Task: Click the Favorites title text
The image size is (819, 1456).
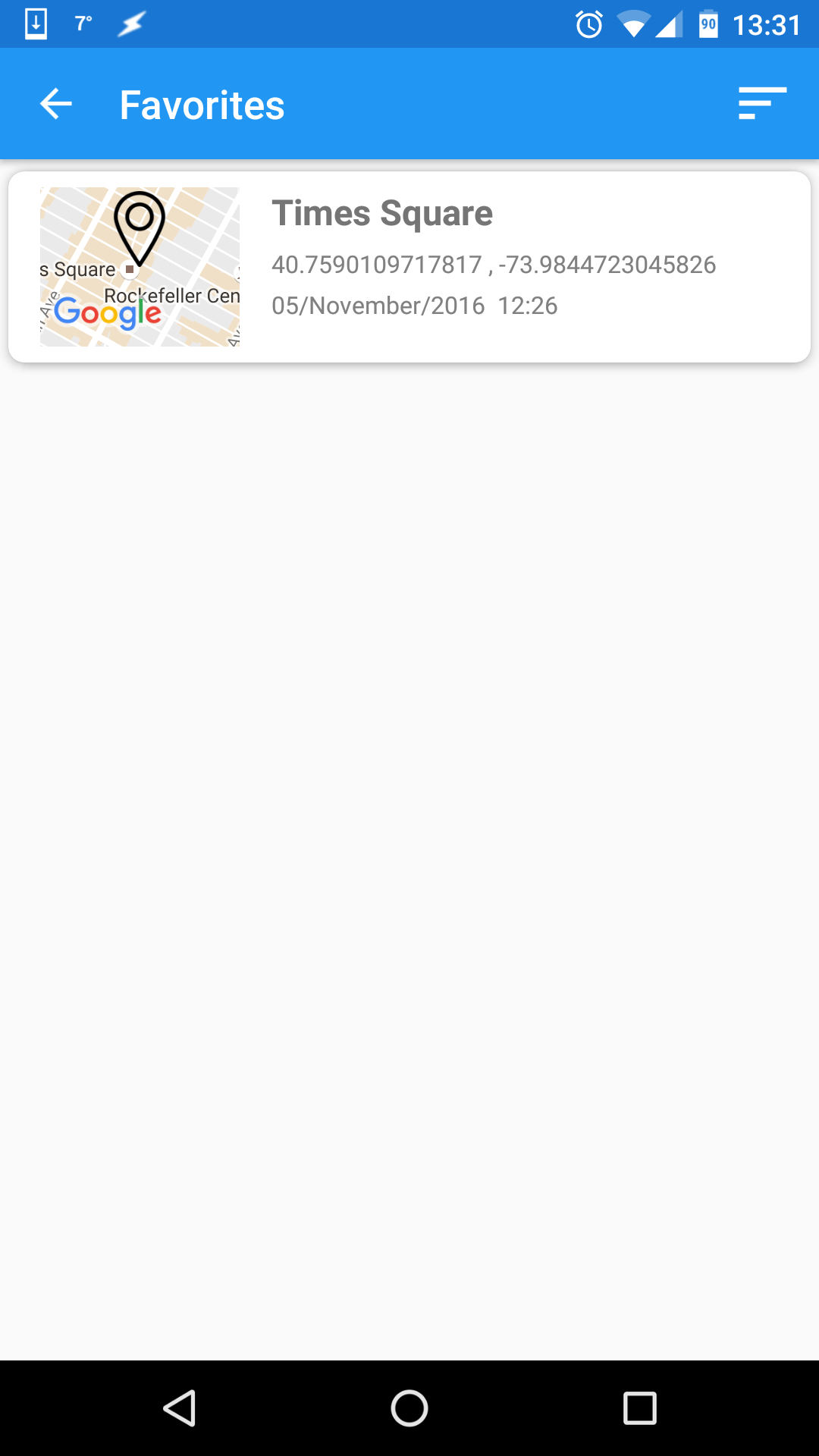Action: pos(201,103)
